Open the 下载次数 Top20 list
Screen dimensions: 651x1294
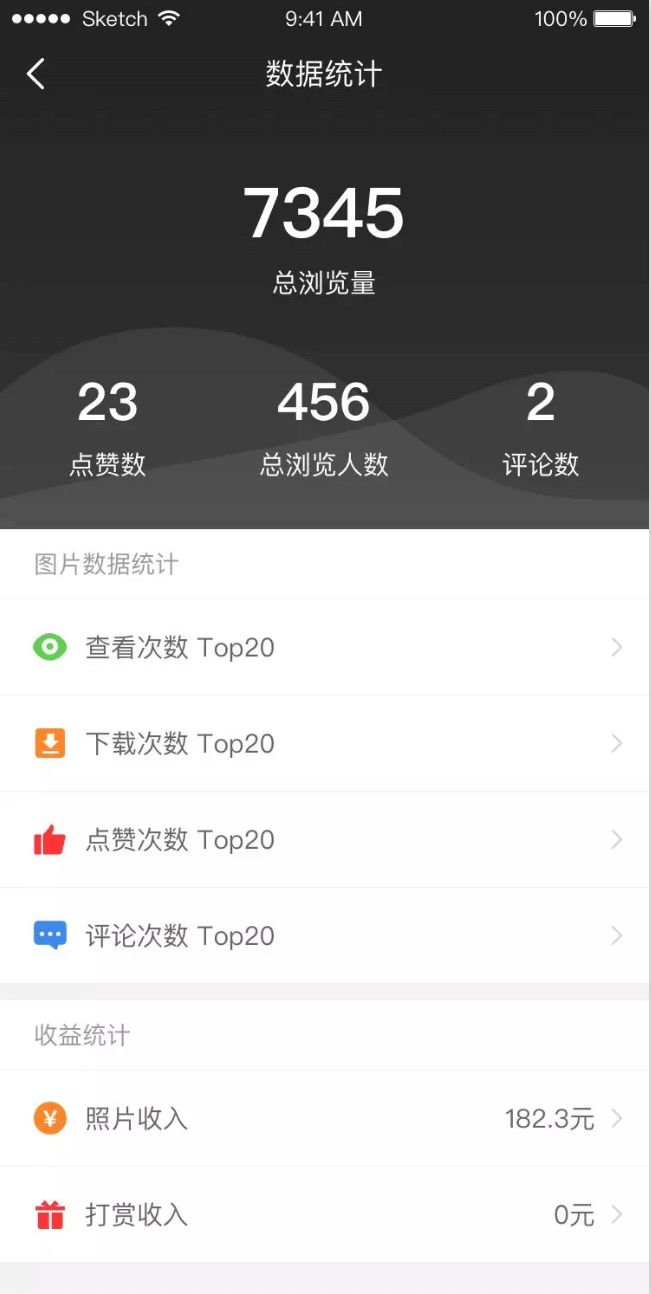[x=325, y=744]
